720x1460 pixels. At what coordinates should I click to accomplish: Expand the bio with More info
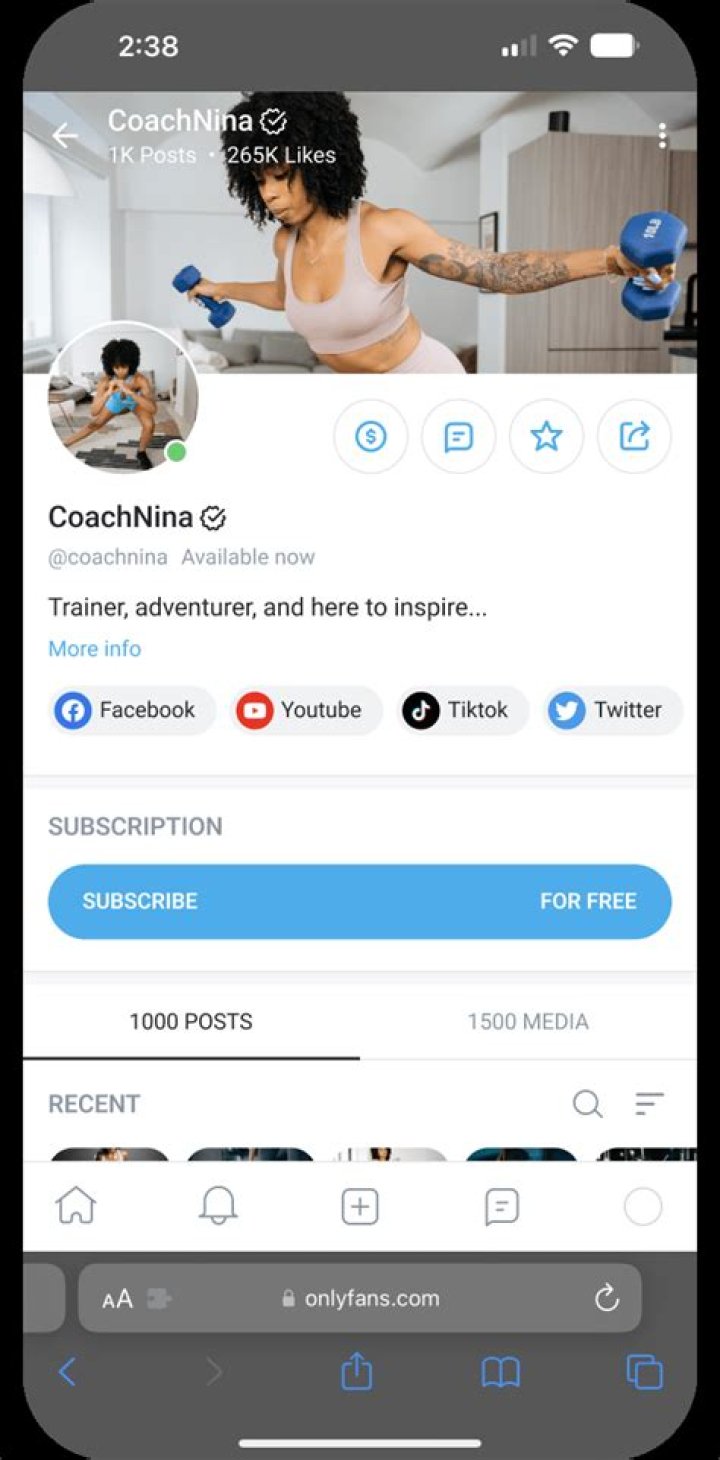(x=94, y=649)
